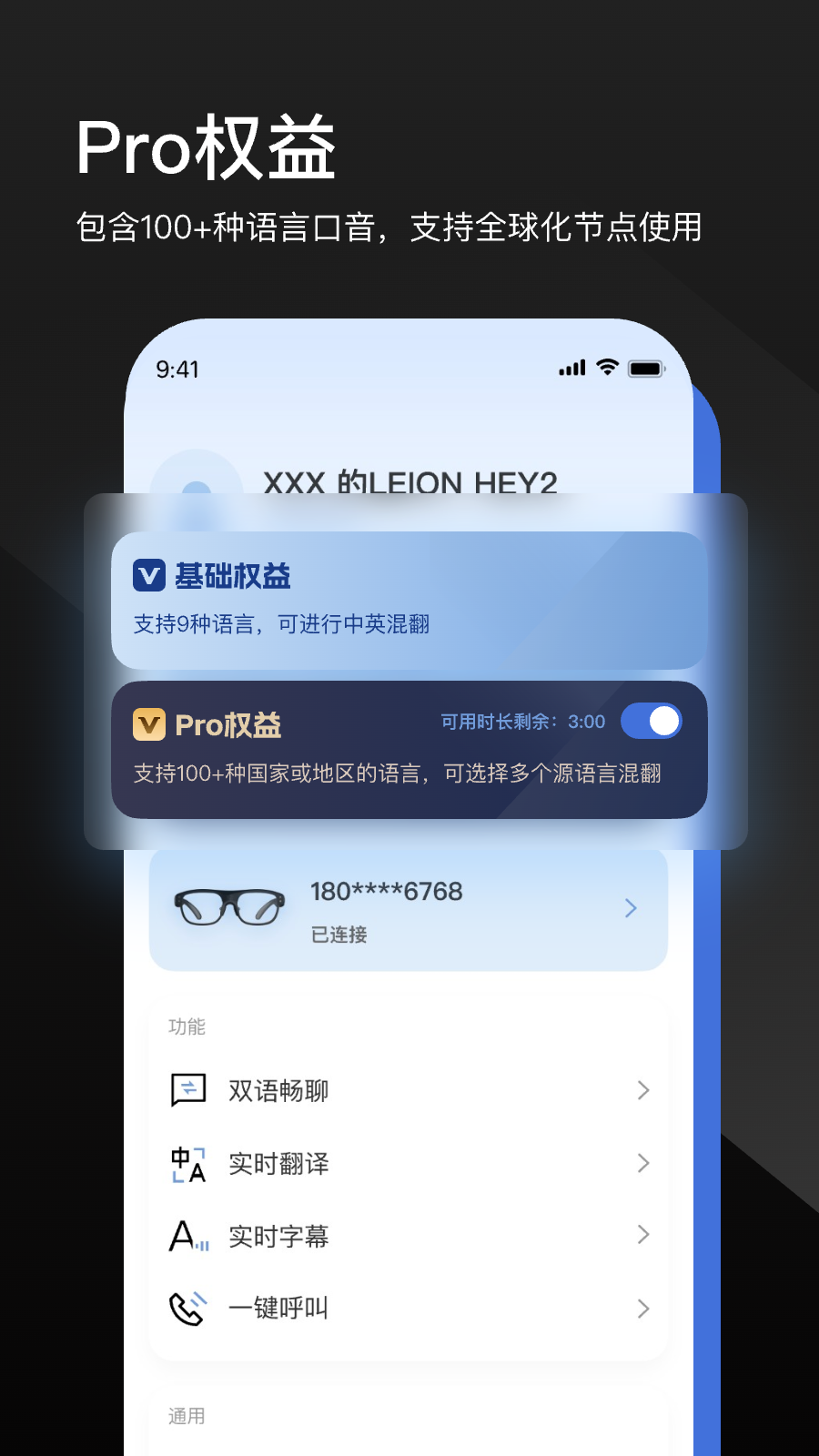This screenshot has height=1456, width=819.
Task: Click the glasses icon next to 180****6768
Action: click(x=227, y=907)
